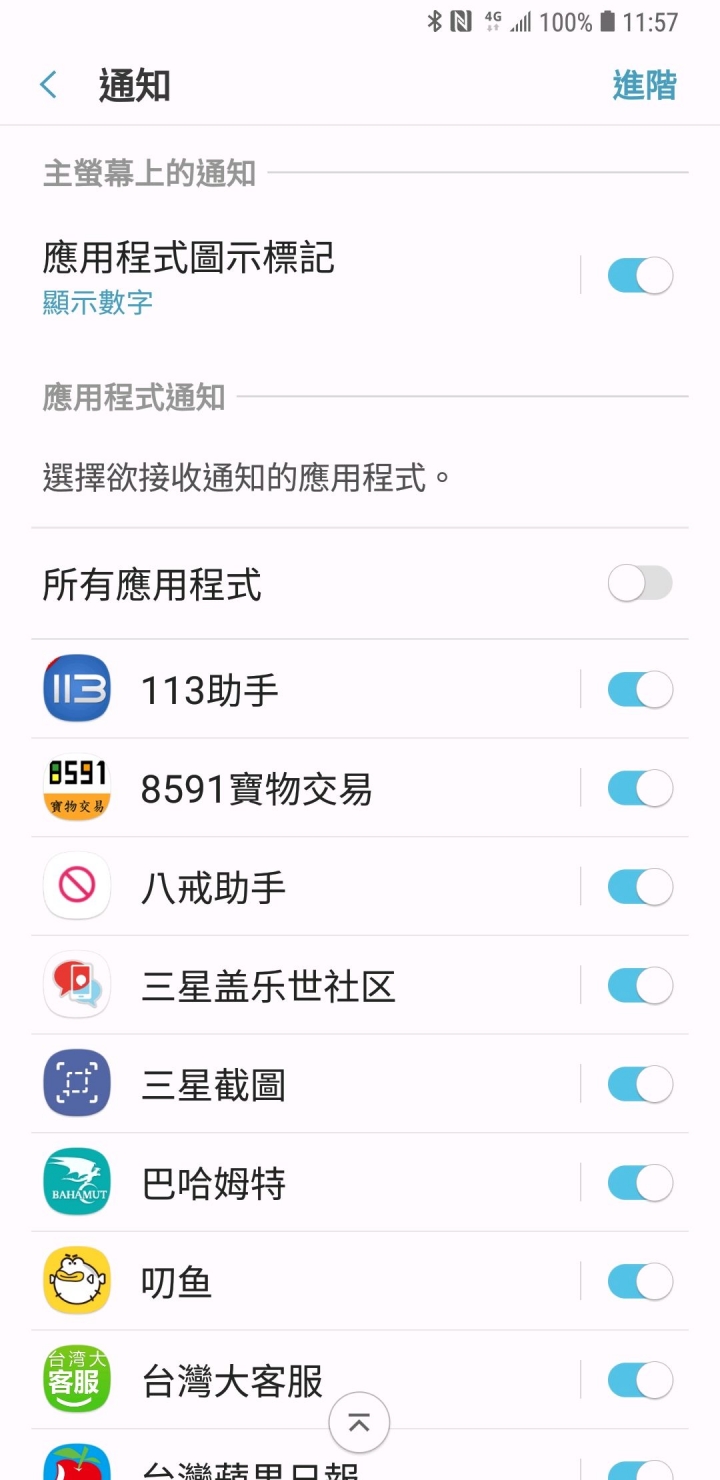The height and width of the screenshot is (1480, 720).
Task: Turn off the 應用程式圖示標記 switch
Action: [x=640, y=275]
